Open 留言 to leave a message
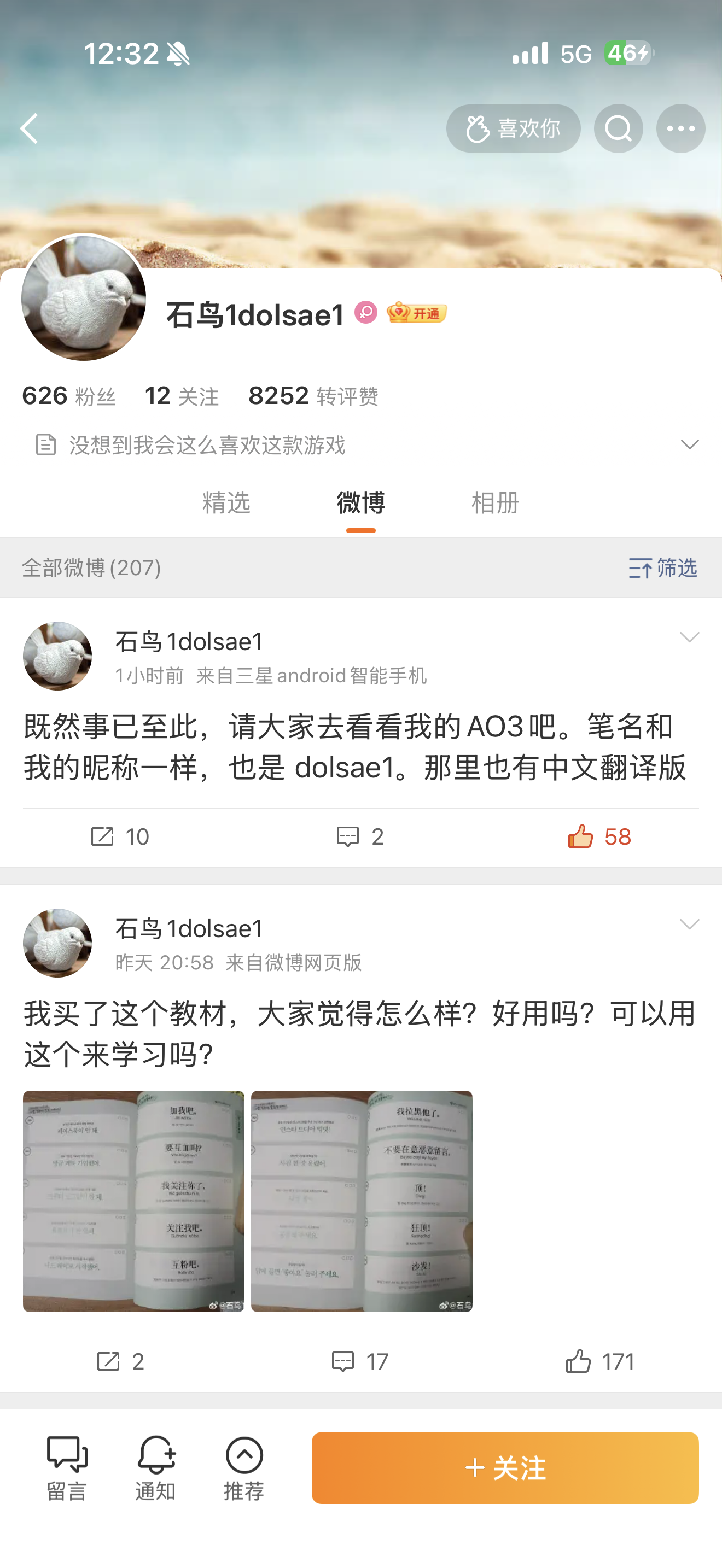 pyautogui.click(x=67, y=1468)
